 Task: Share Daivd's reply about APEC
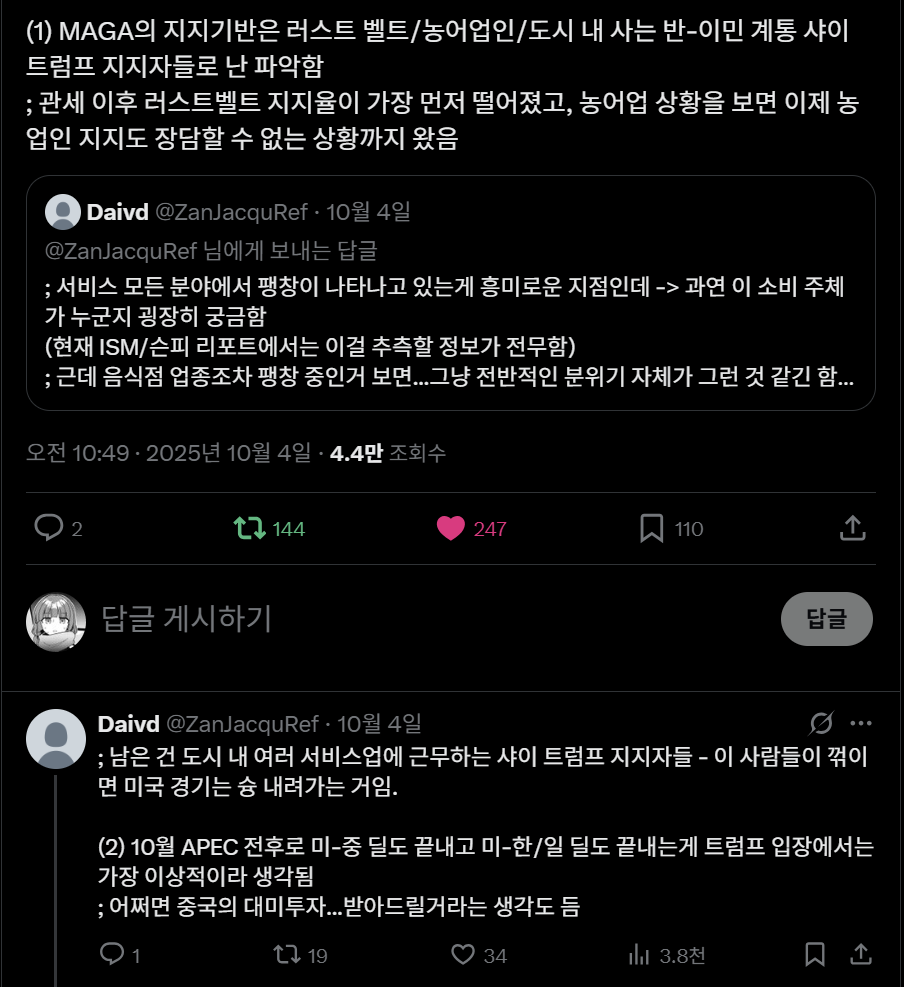coord(859,954)
